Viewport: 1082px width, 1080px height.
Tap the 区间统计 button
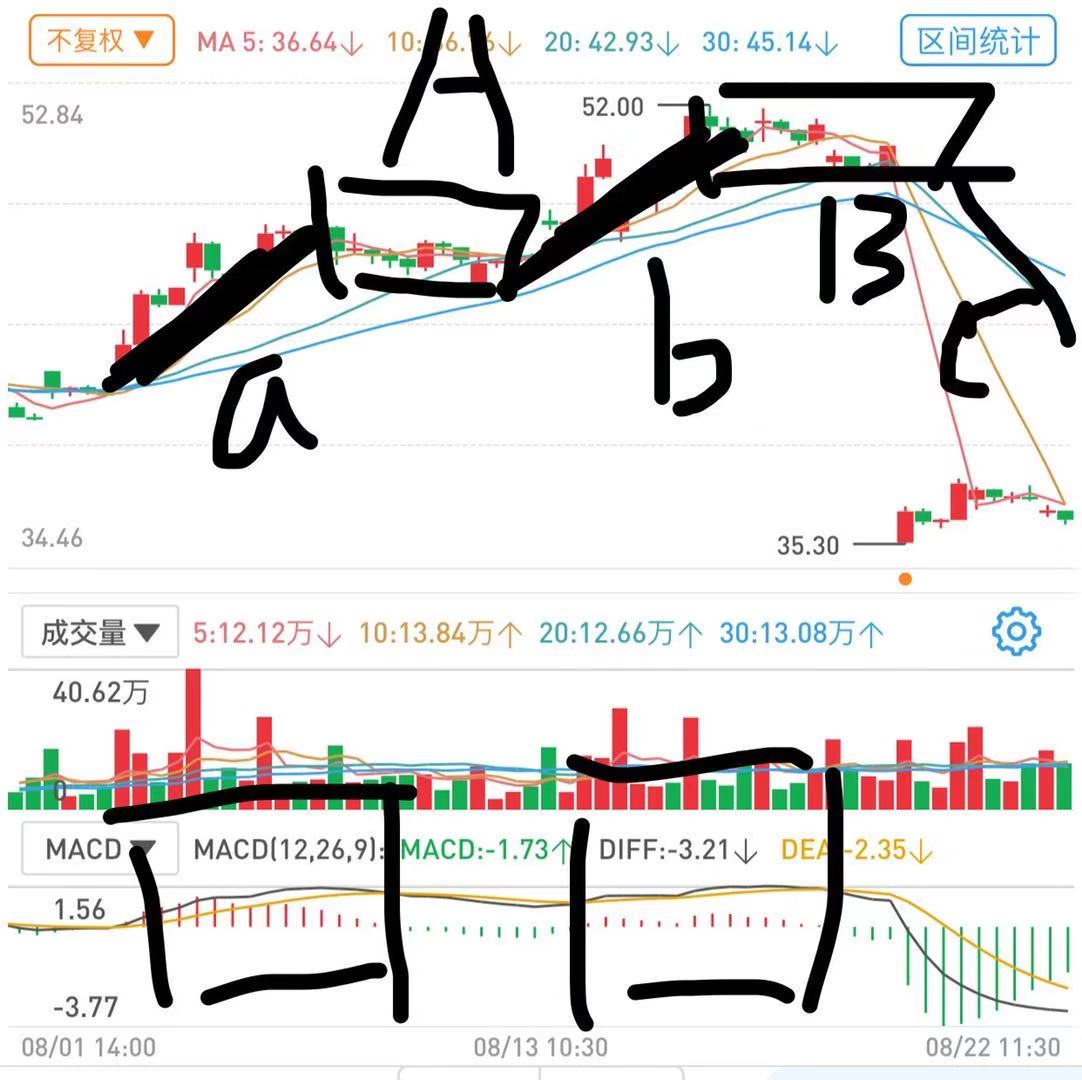[x=978, y=41]
